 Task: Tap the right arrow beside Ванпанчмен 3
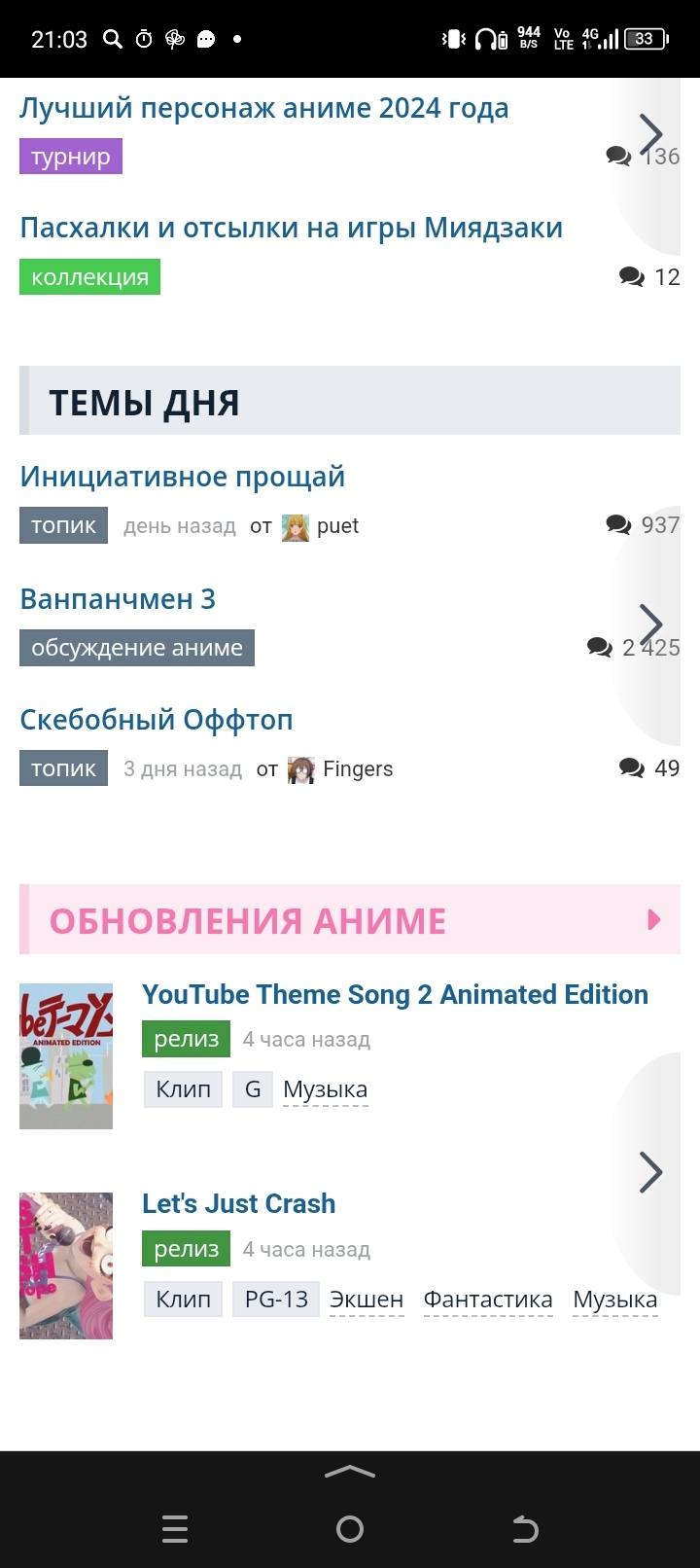coord(650,624)
